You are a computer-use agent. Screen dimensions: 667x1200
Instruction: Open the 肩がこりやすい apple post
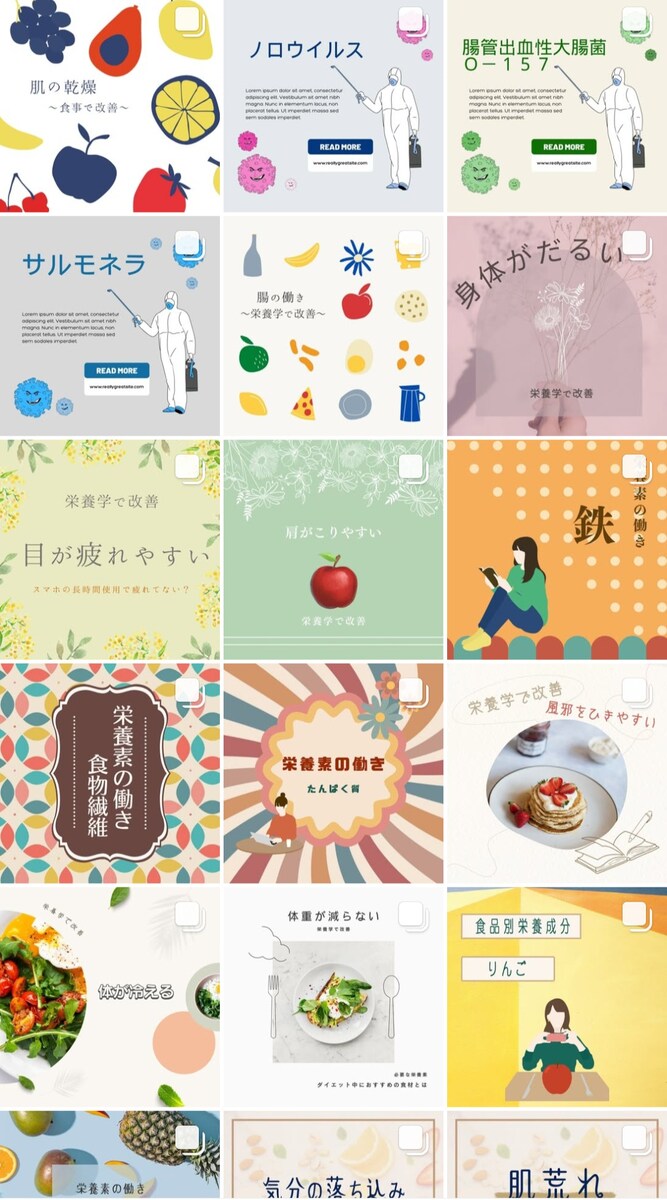[333, 549]
